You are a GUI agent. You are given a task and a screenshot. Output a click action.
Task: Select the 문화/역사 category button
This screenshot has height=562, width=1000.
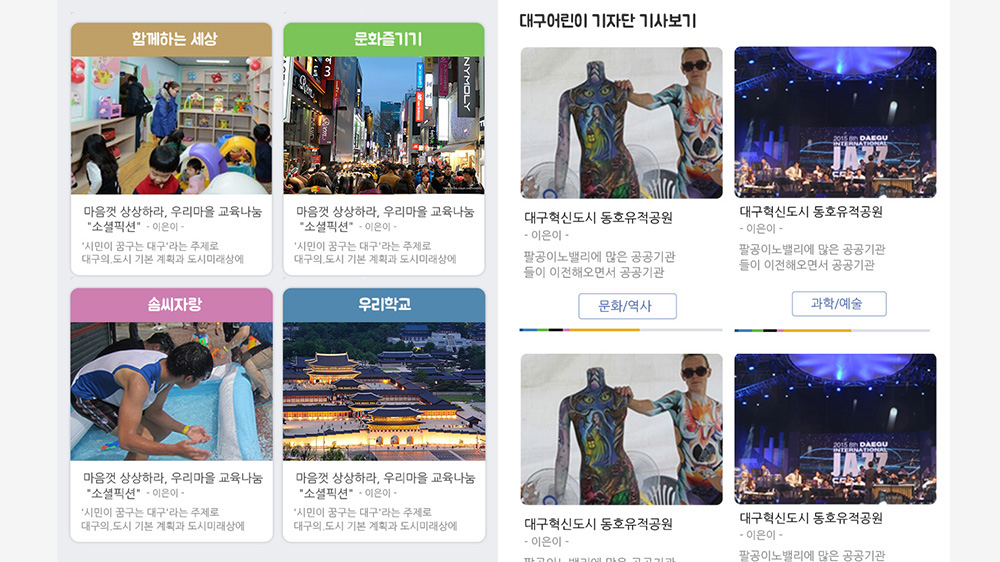[x=627, y=306]
